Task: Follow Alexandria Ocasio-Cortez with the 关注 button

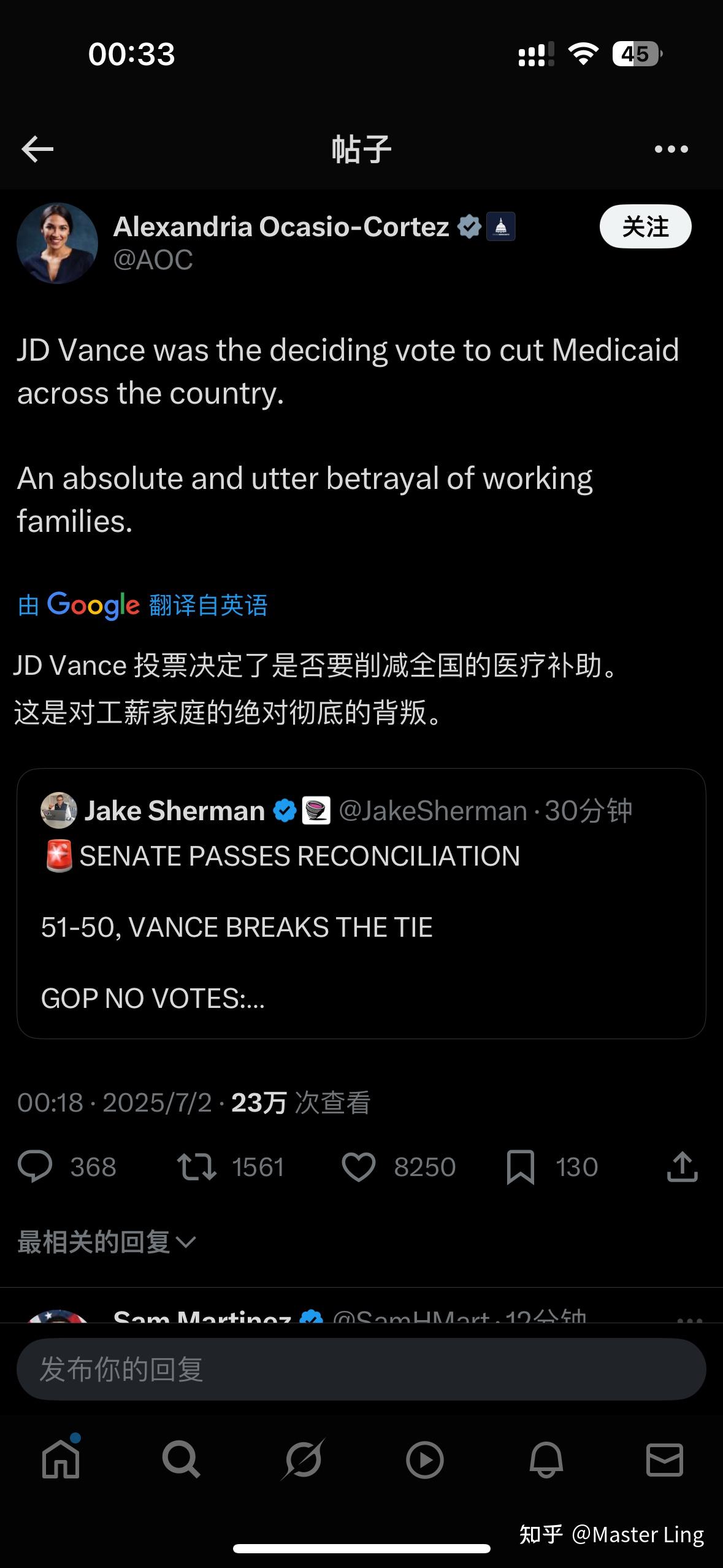Action: click(645, 227)
